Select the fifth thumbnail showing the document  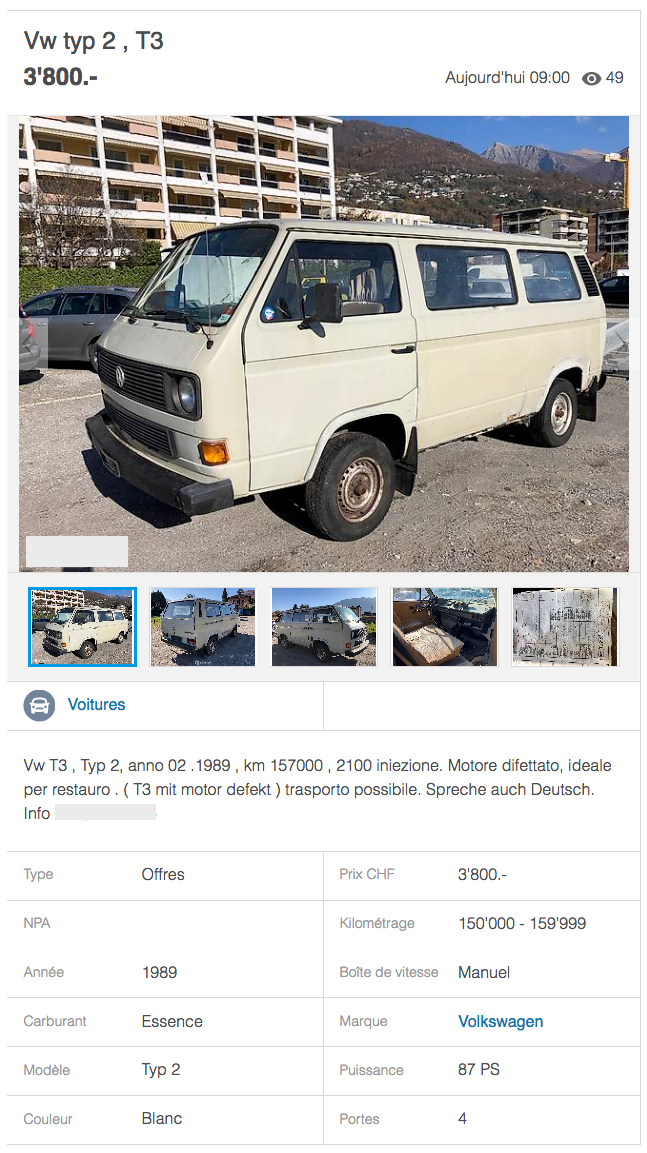pyautogui.click(x=565, y=627)
